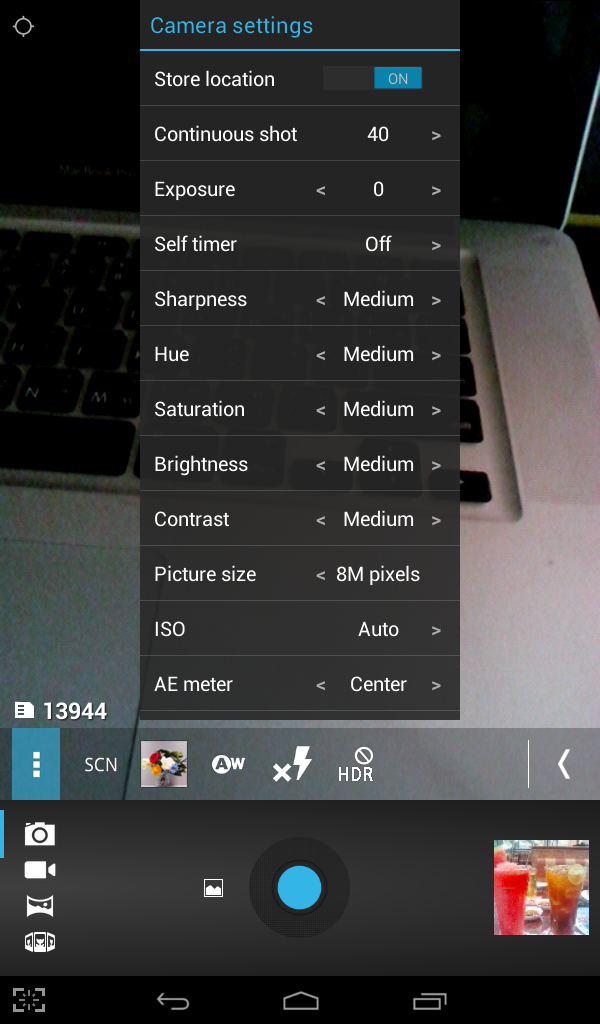The image size is (600, 1024).
Task: Open auto white balance option
Action: 229,763
